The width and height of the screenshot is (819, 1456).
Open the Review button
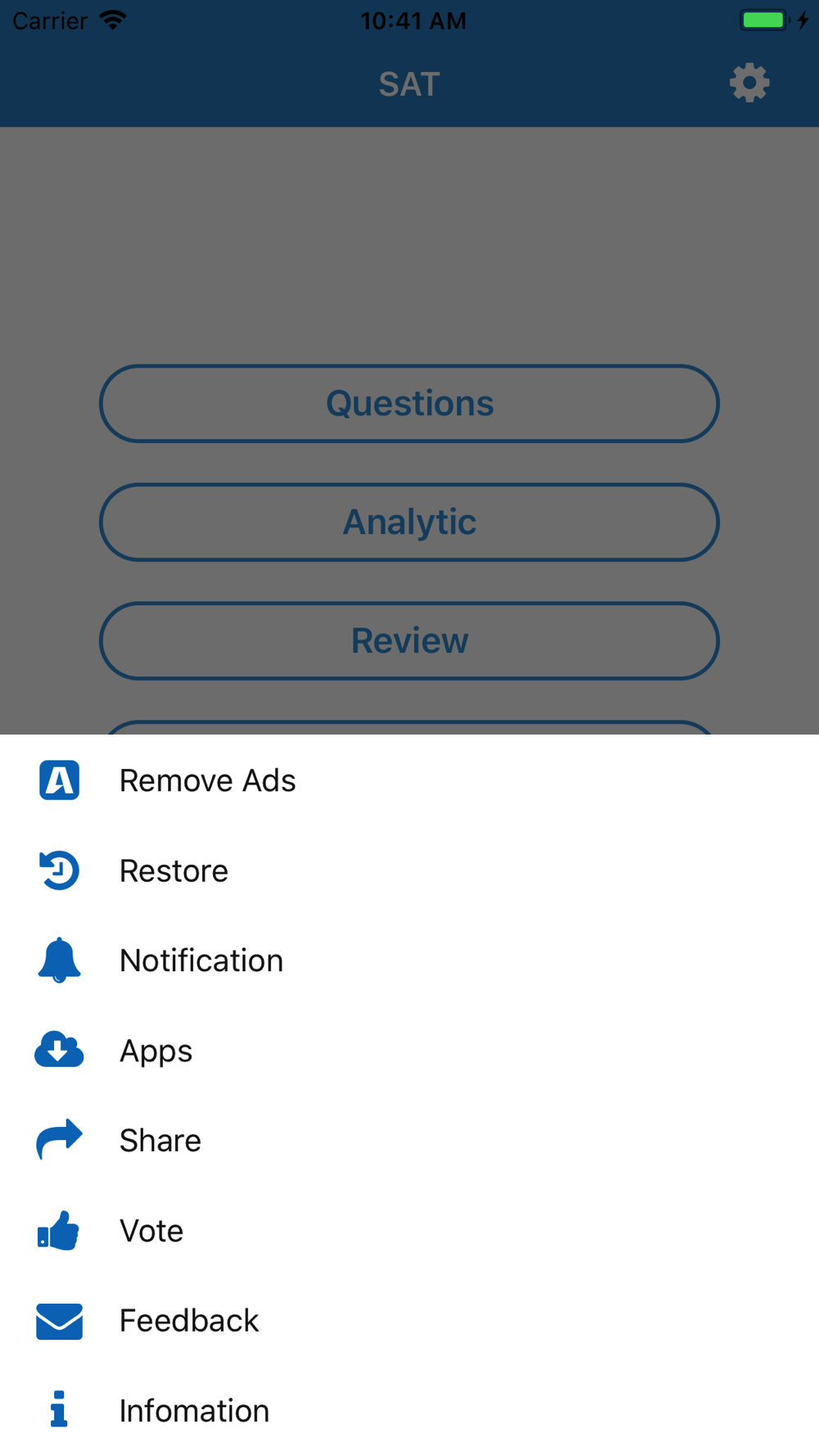(409, 641)
